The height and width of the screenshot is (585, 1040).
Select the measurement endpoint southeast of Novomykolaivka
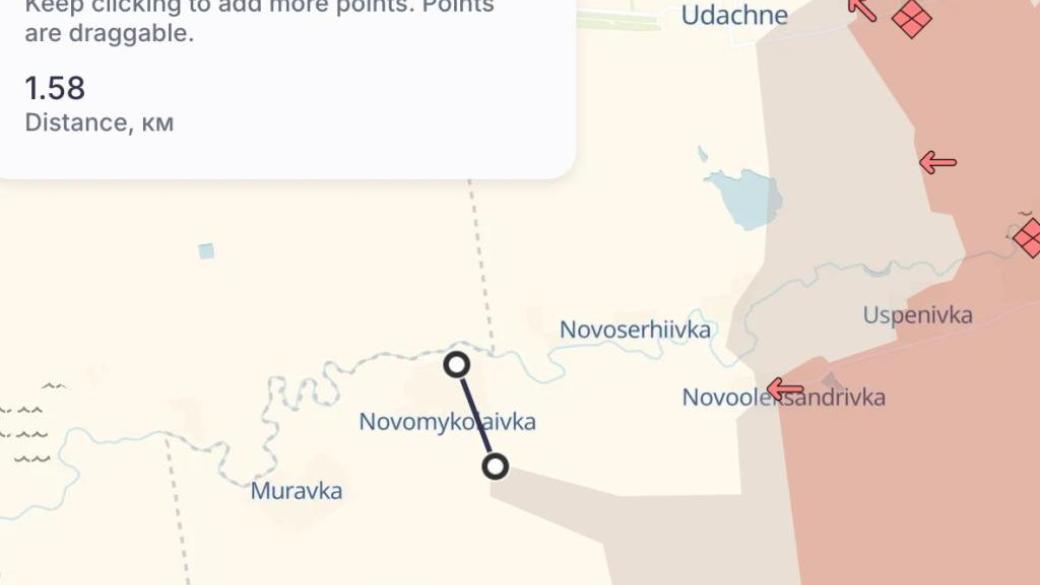pyautogui.click(x=495, y=466)
